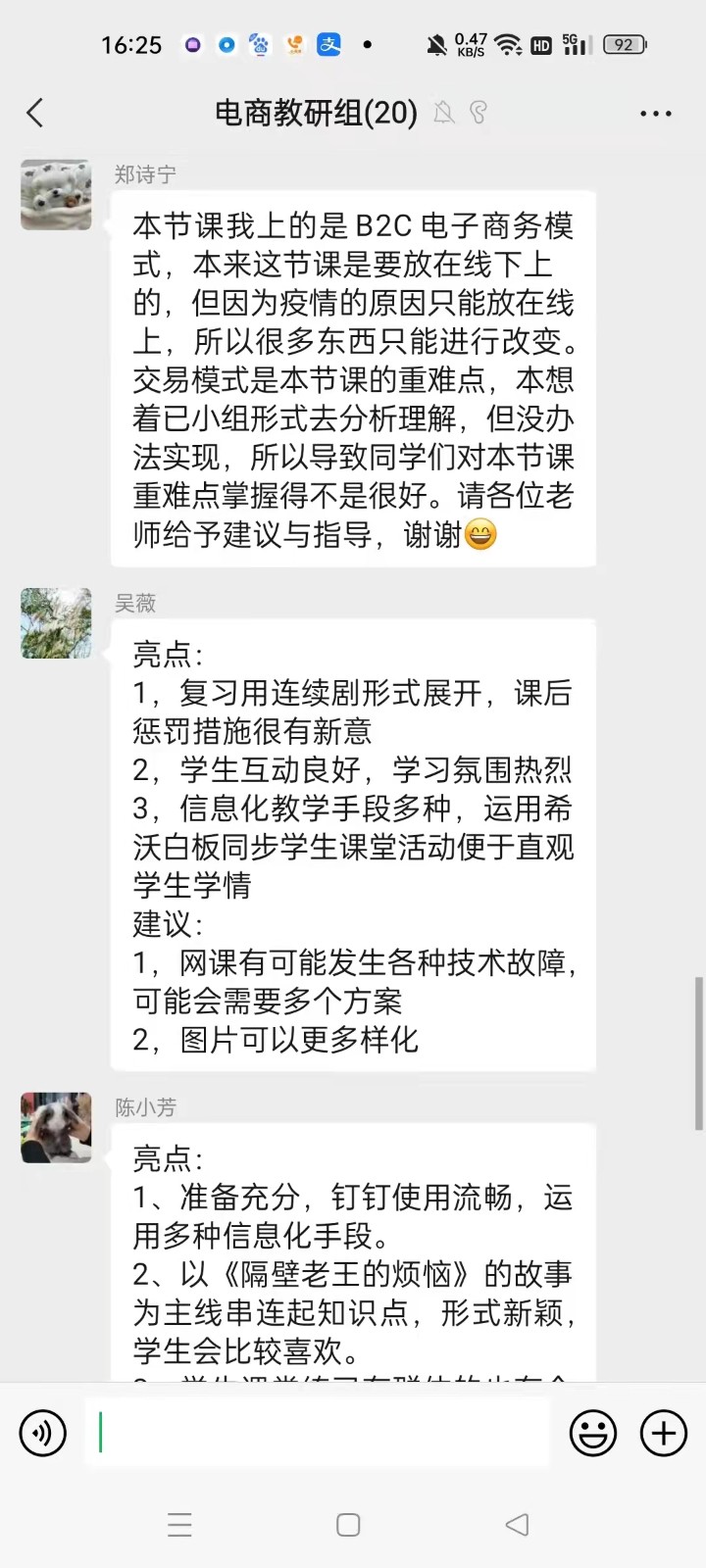
Task: Switch to voice message input
Action: pos(43,1434)
